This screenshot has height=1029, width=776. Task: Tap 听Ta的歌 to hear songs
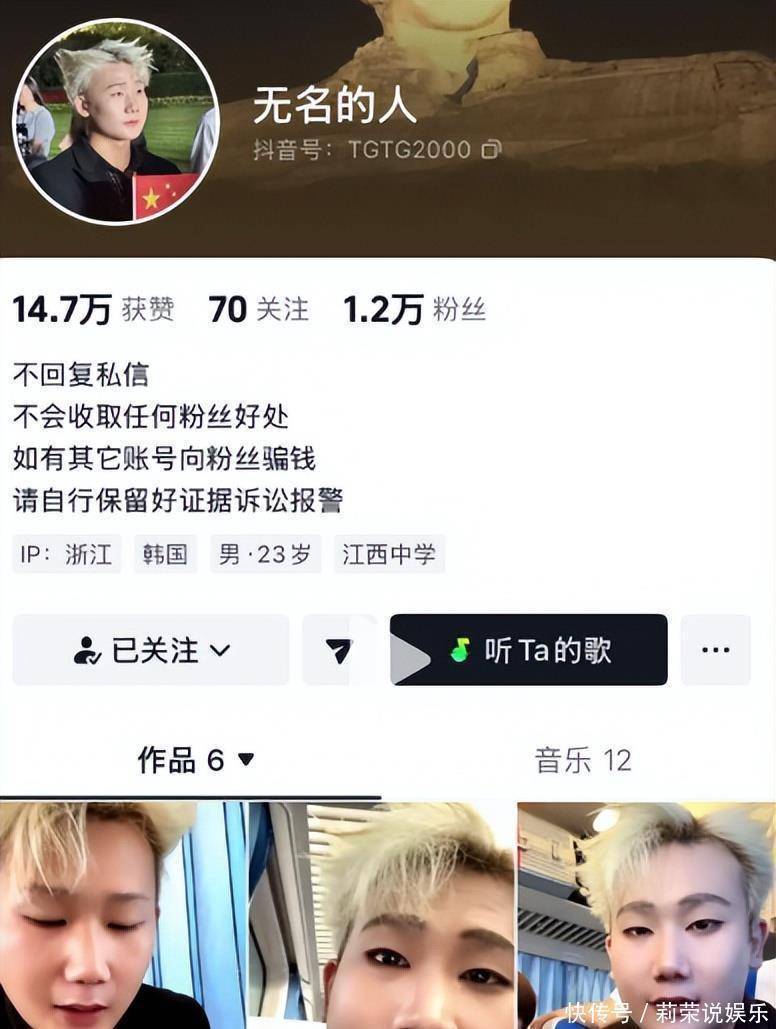pyautogui.click(x=529, y=651)
